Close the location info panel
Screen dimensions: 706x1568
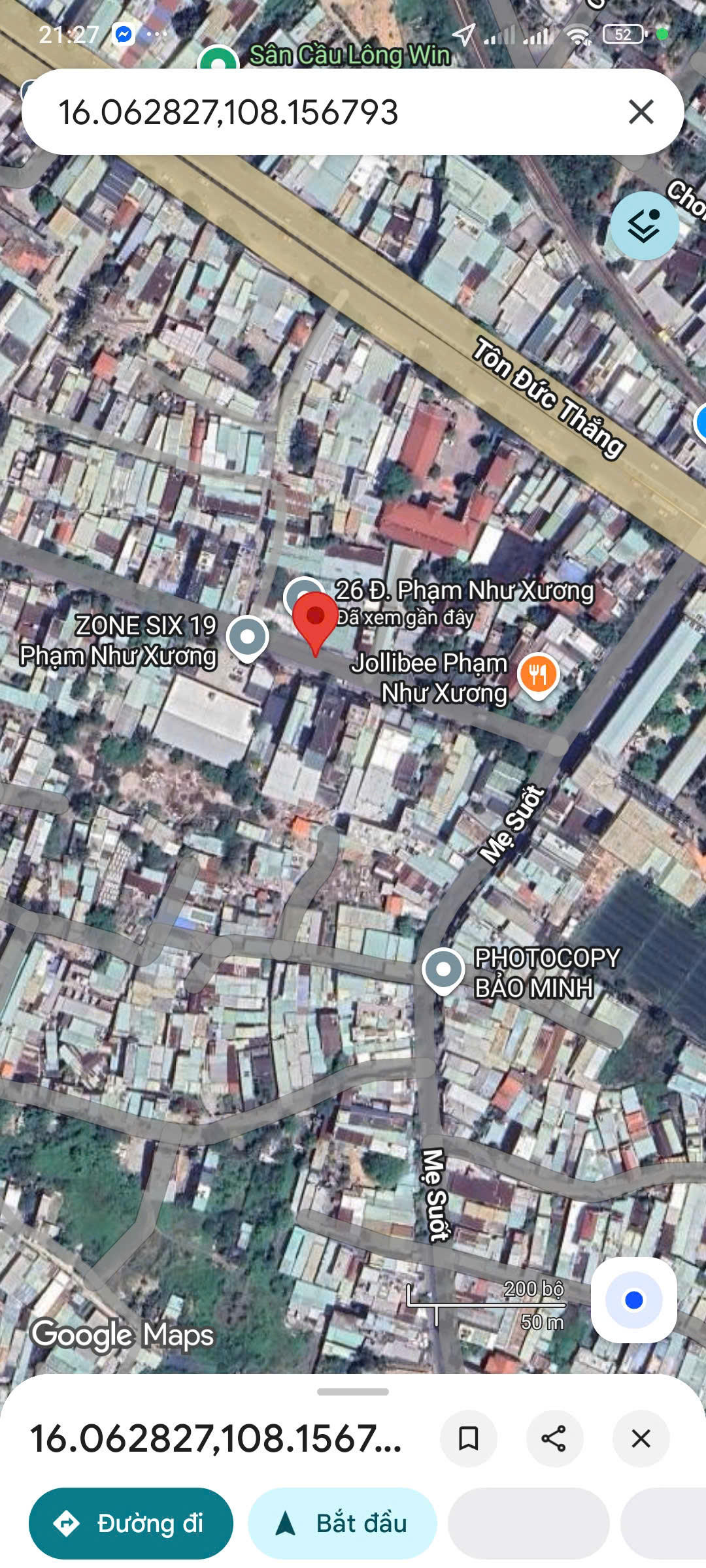pos(641,1438)
